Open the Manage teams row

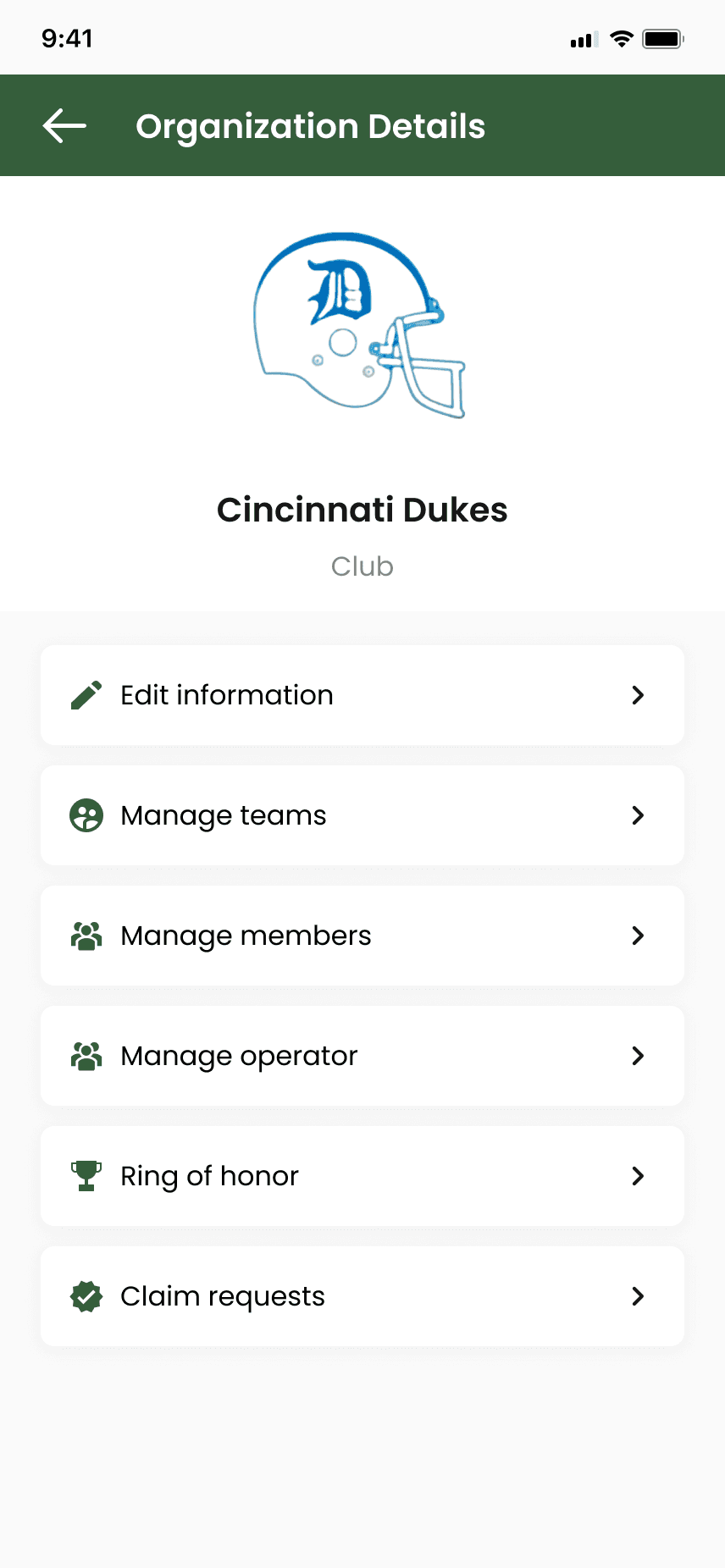coord(362,815)
